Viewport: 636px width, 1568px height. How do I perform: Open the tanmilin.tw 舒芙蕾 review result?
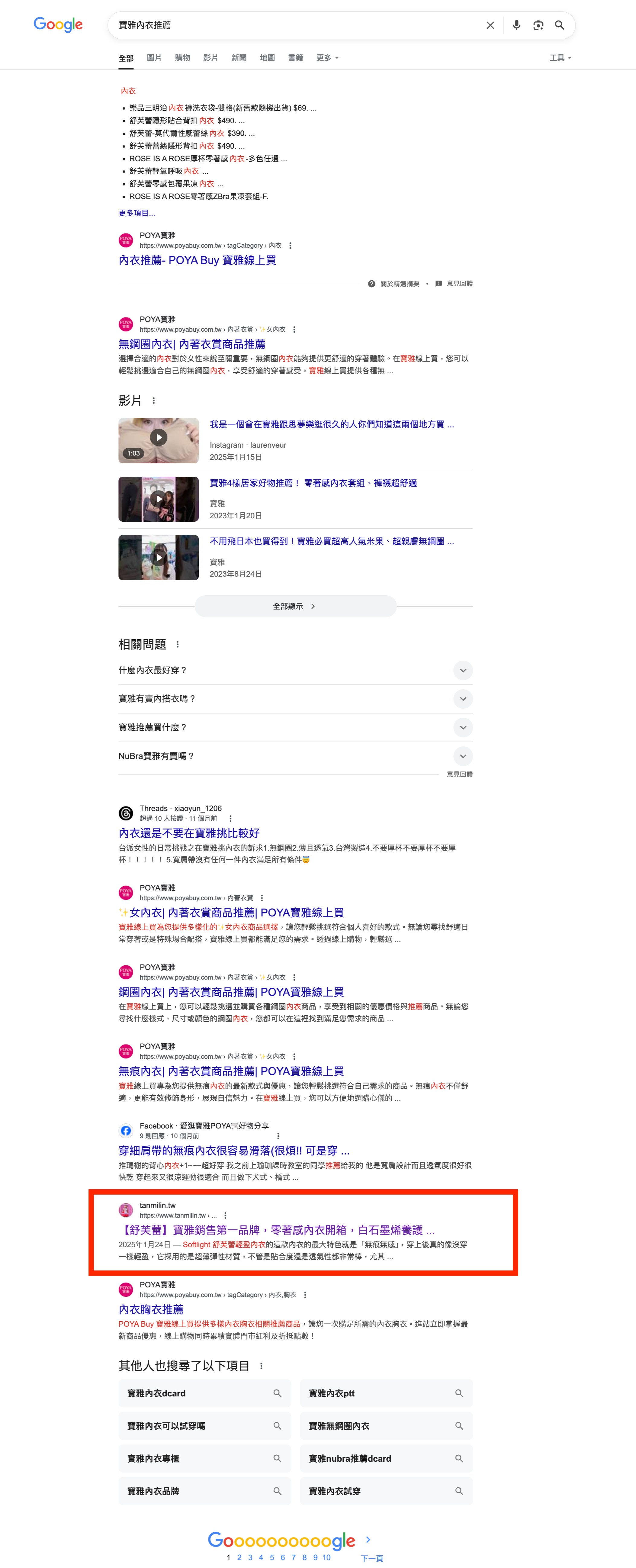[276, 1230]
